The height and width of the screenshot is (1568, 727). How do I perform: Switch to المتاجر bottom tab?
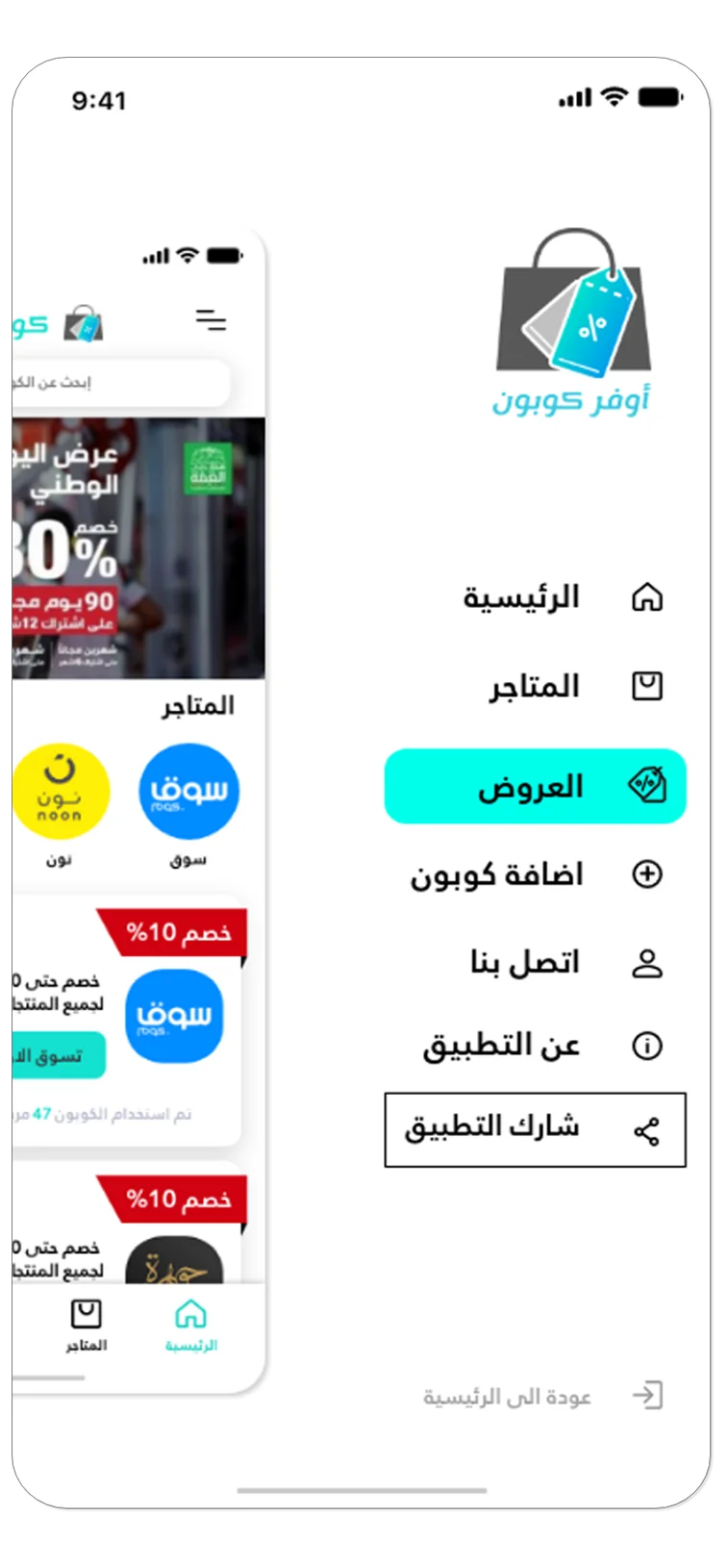point(86,1325)
